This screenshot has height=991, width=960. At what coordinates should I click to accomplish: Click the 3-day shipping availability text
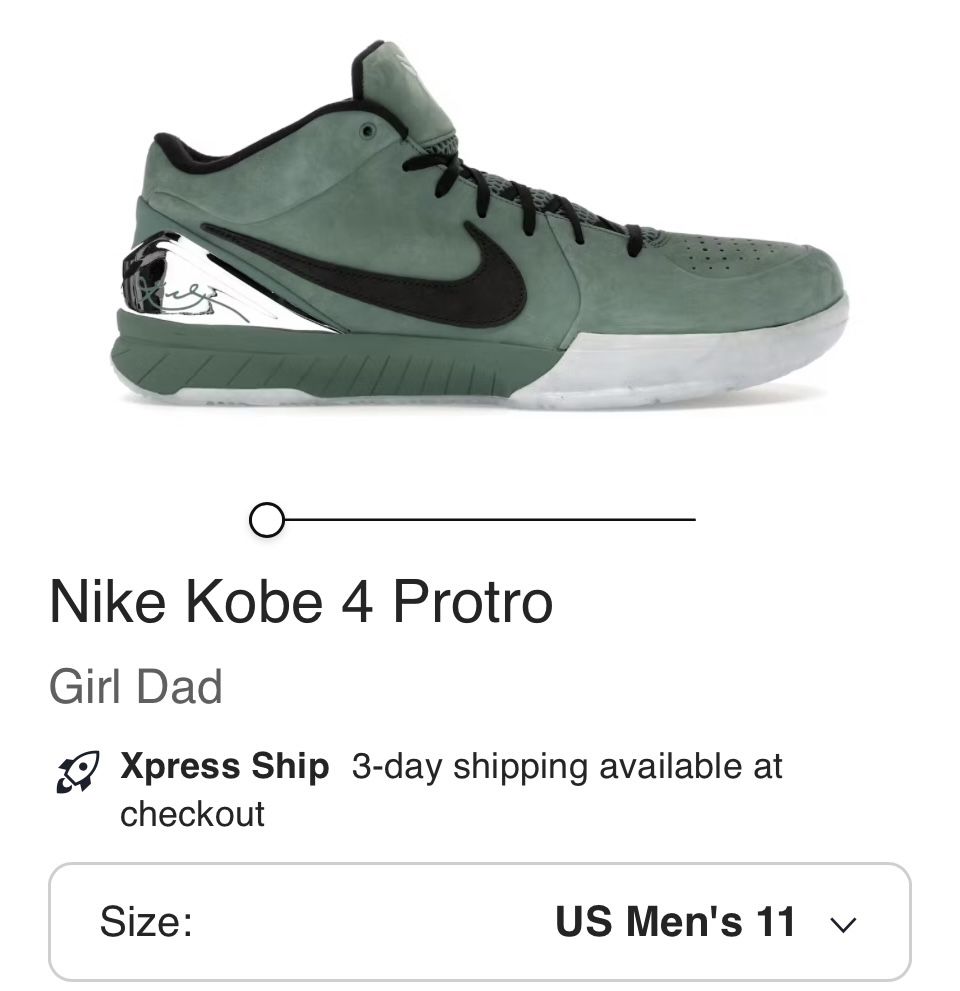coord(567,767)
